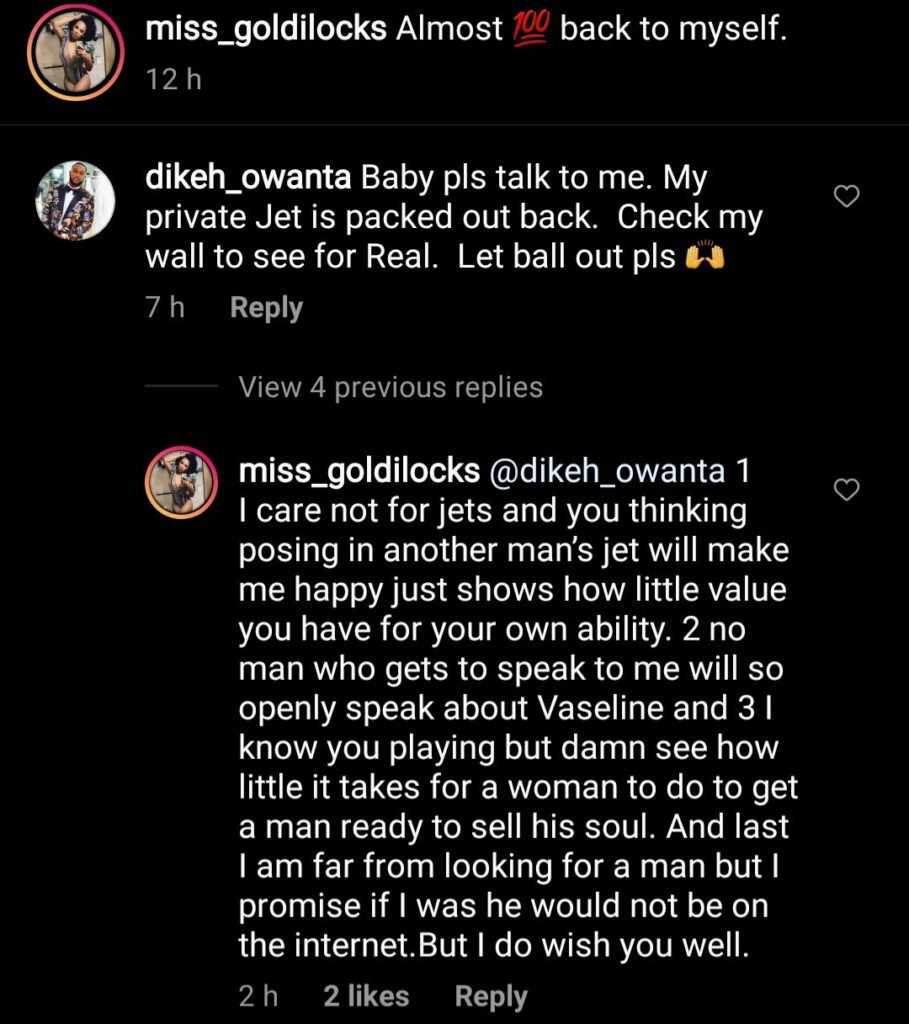The height and width of the screenshot is (1024, 909).
Task: Open dikeh_owanta username in the comment
Action: (247, 178)
